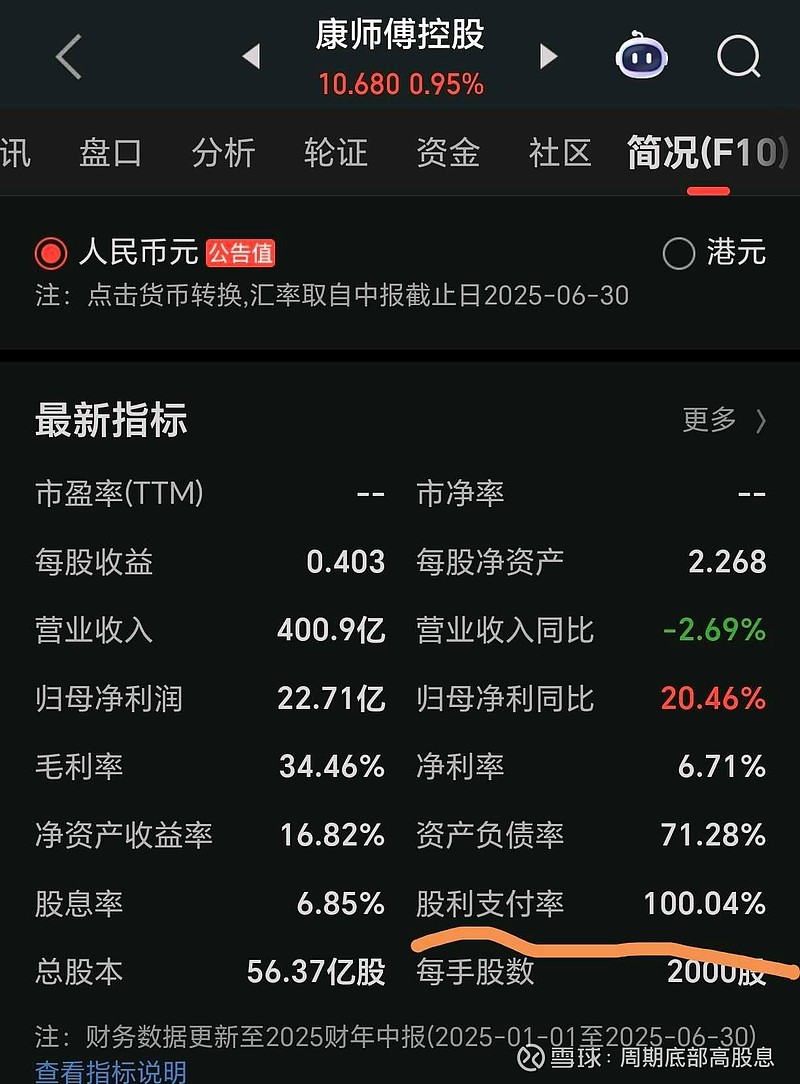Switch to previous stock with left arrow
This screenshot has width=800, height=1084.
click(251, 57)
